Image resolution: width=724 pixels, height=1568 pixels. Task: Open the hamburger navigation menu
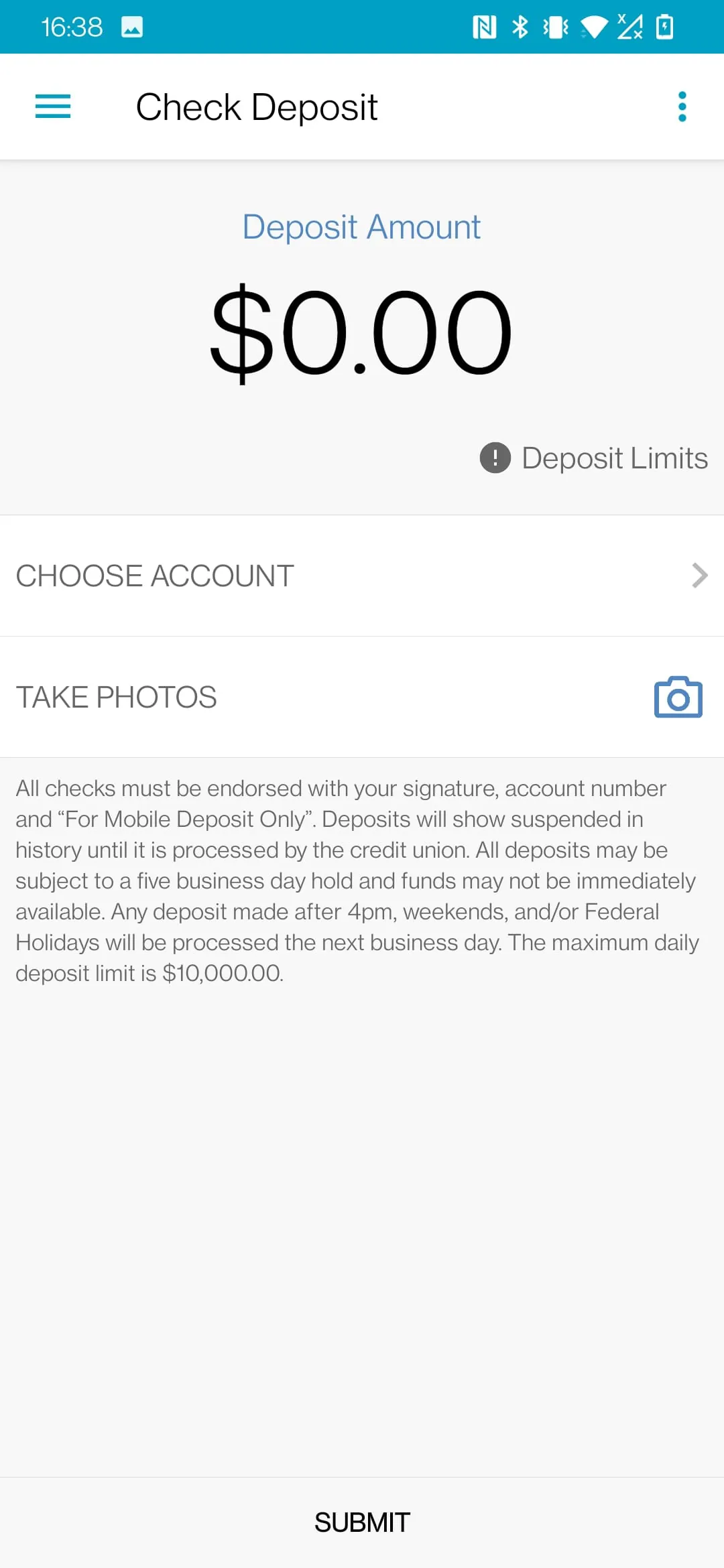click(53, 107)
